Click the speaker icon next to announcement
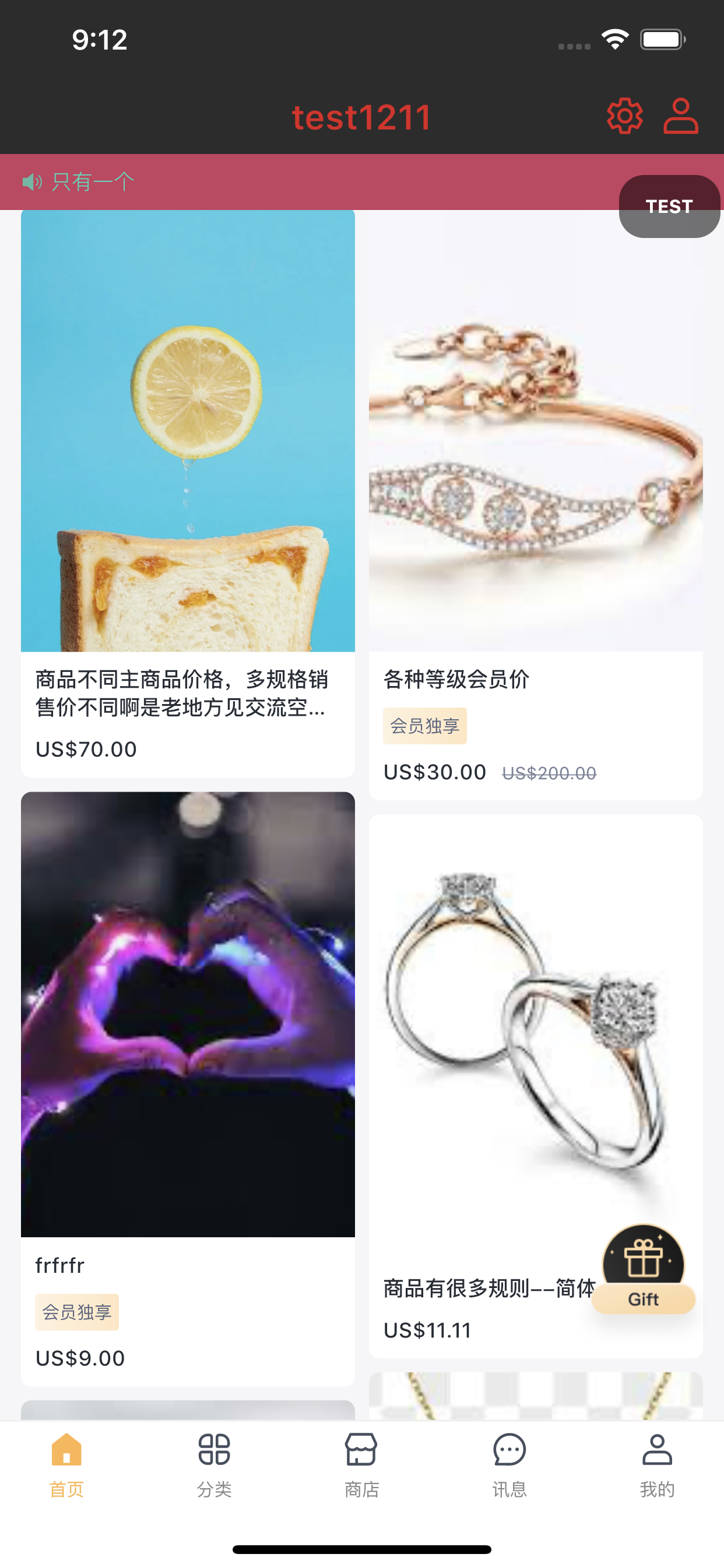The width and height of the screenshot is (724, 1568). pyautogui.click(x=32, y=181)
